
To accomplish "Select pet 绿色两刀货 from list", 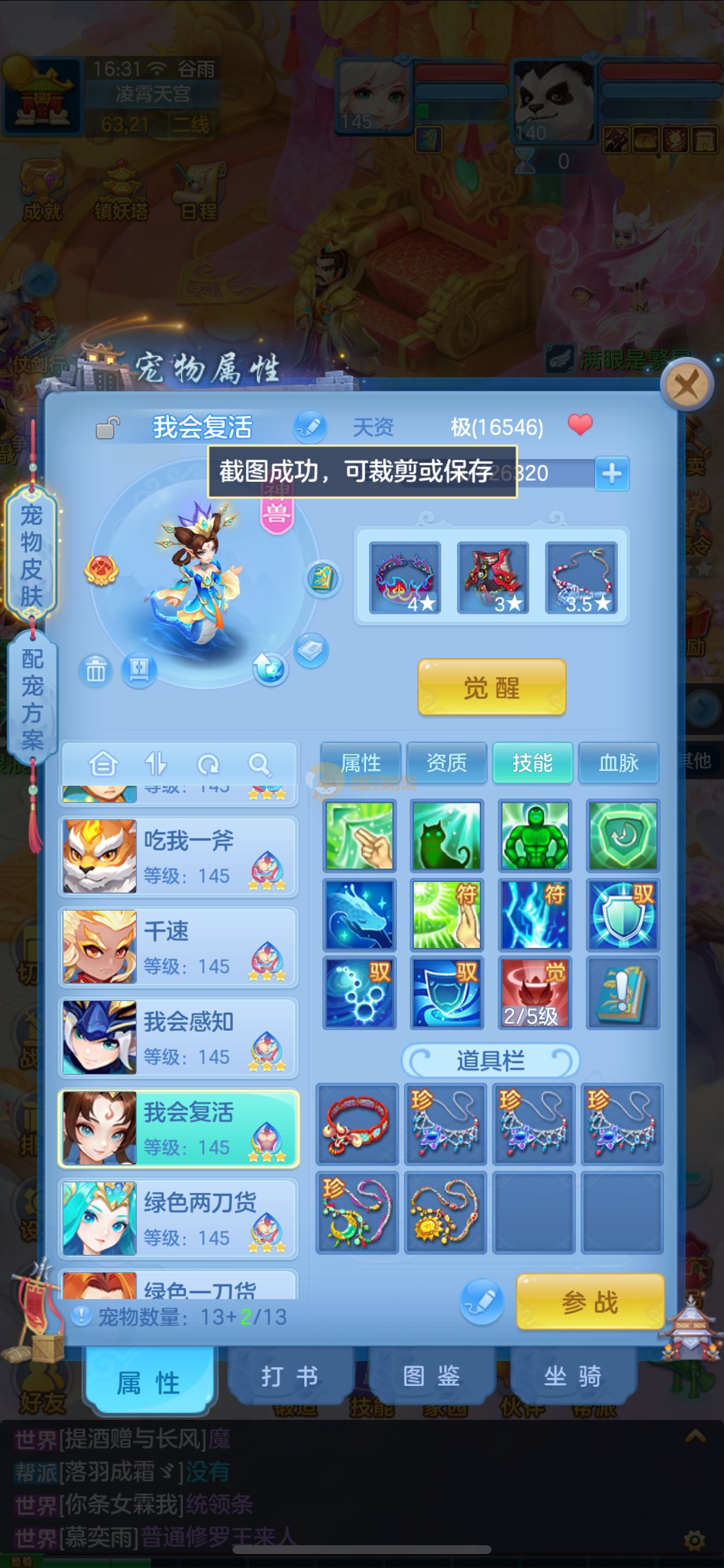I will [178, 1218].
